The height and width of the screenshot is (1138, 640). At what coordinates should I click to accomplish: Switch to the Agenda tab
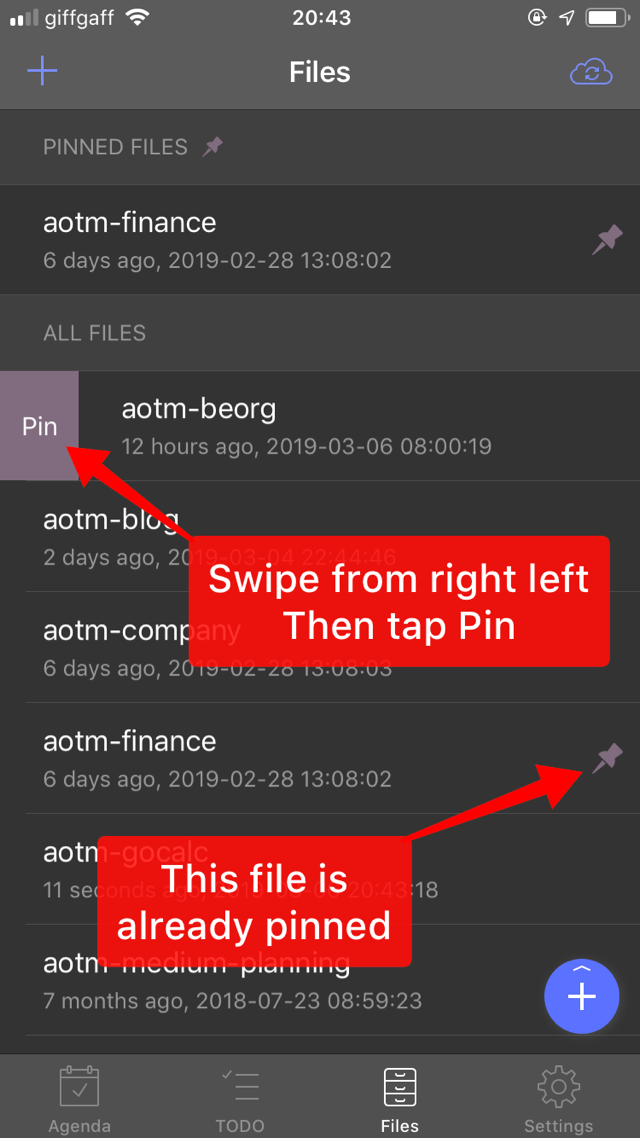[x=80, y=1097]
